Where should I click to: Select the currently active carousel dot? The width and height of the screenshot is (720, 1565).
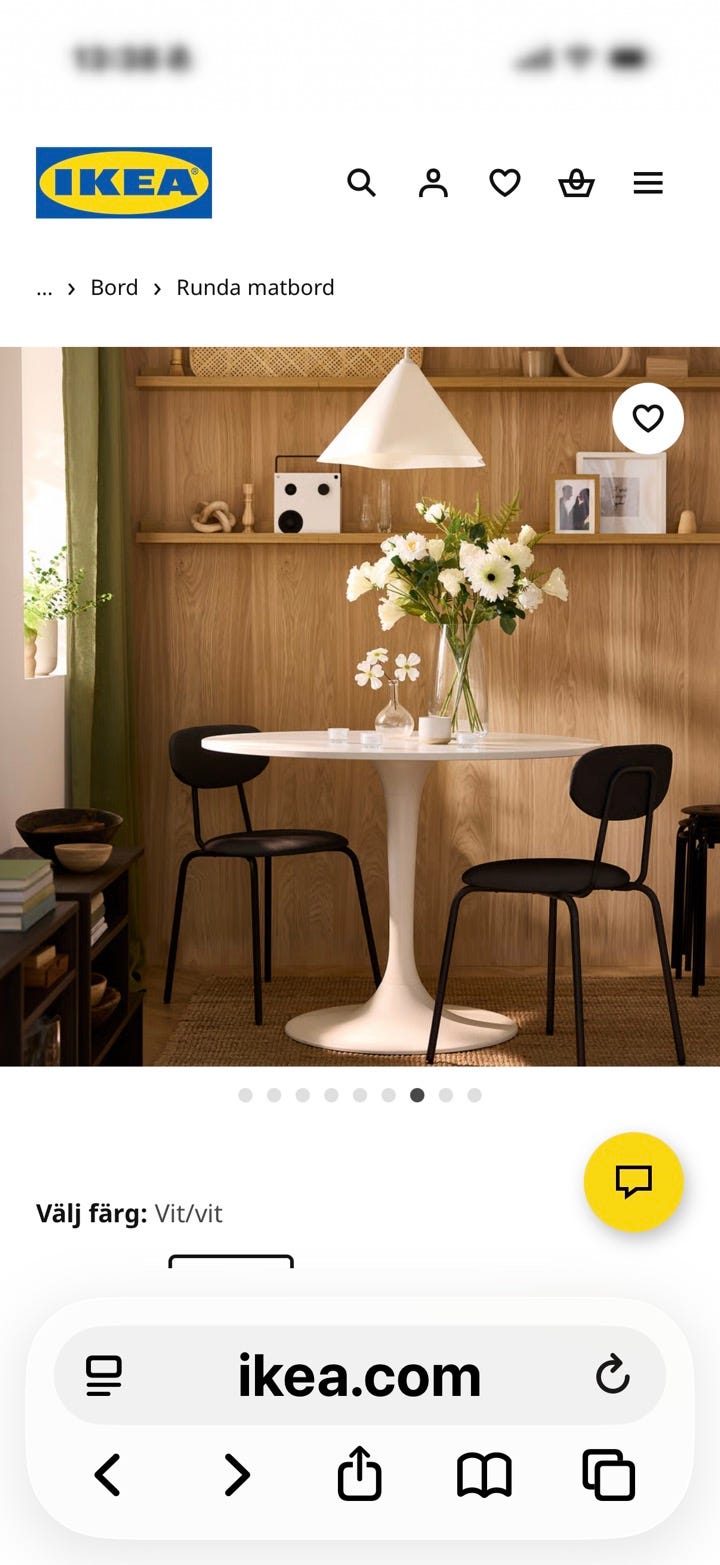click(x=416, y=1095)
